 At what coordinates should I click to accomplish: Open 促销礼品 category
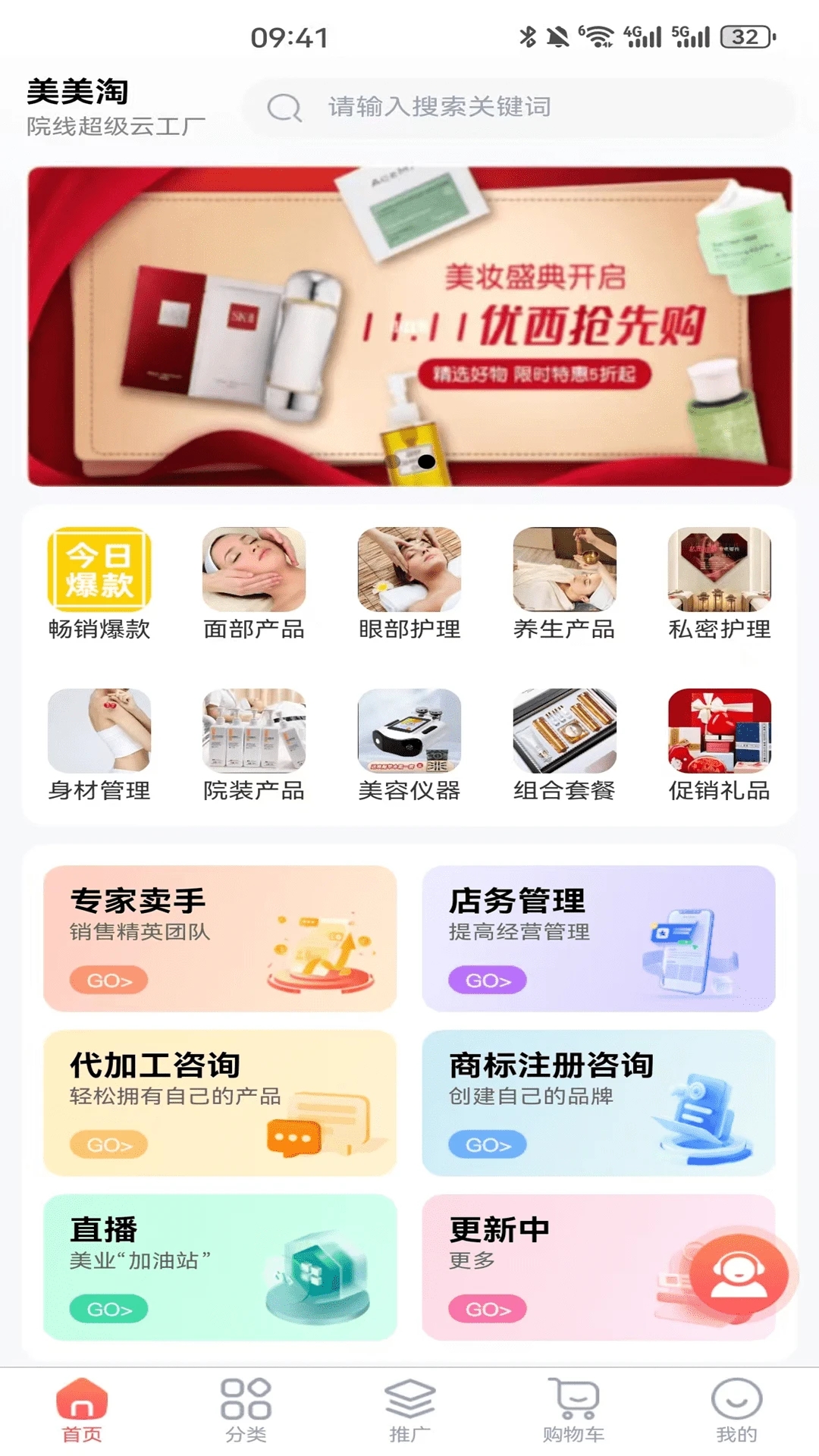coord(719,745)
